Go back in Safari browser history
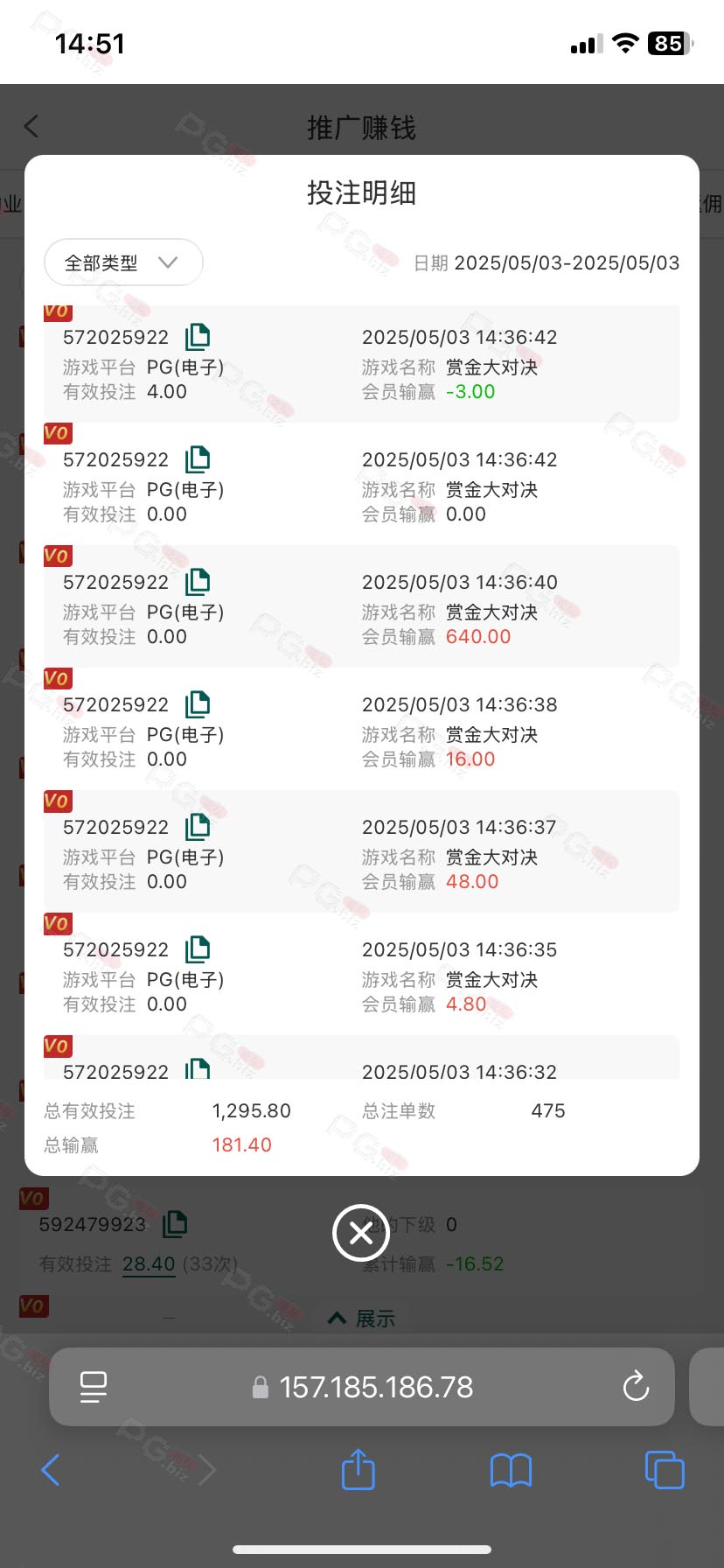Screen dimensions: 724x1568 coord(51,1470)
